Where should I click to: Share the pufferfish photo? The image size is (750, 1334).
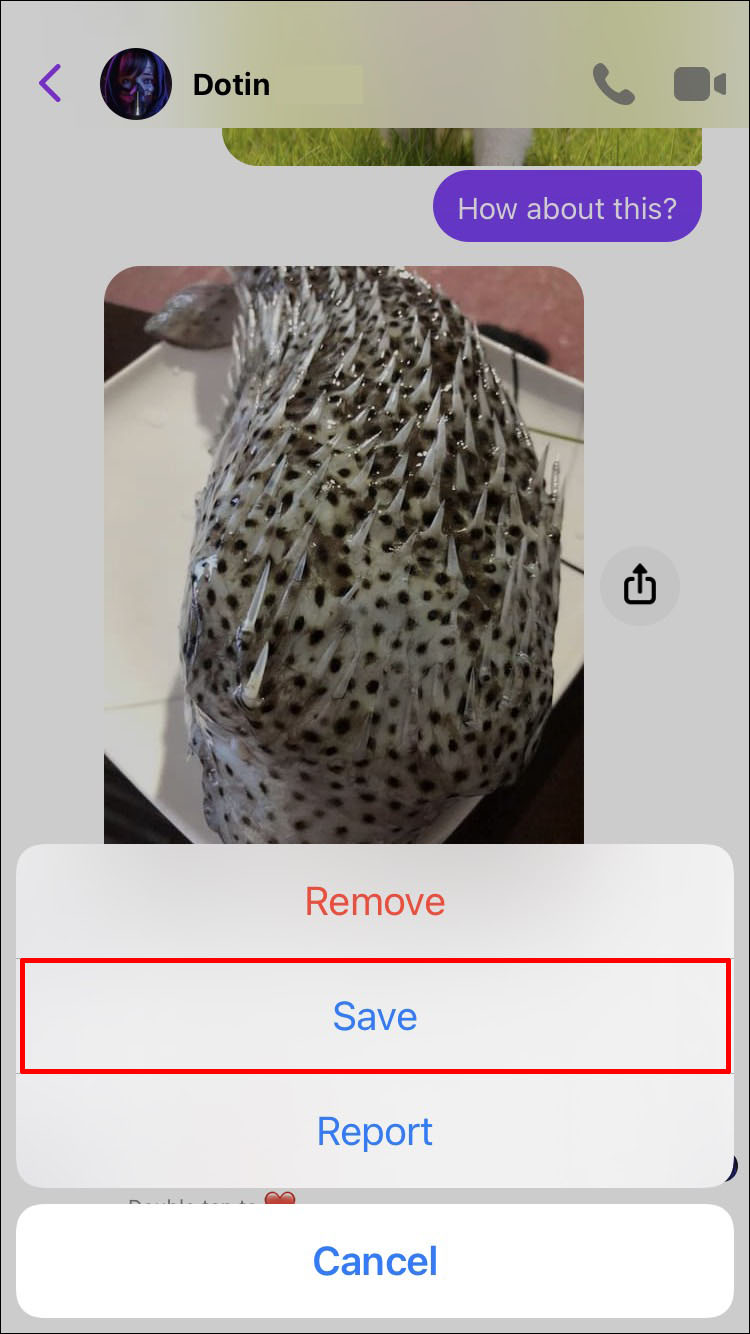coord(640,586)
